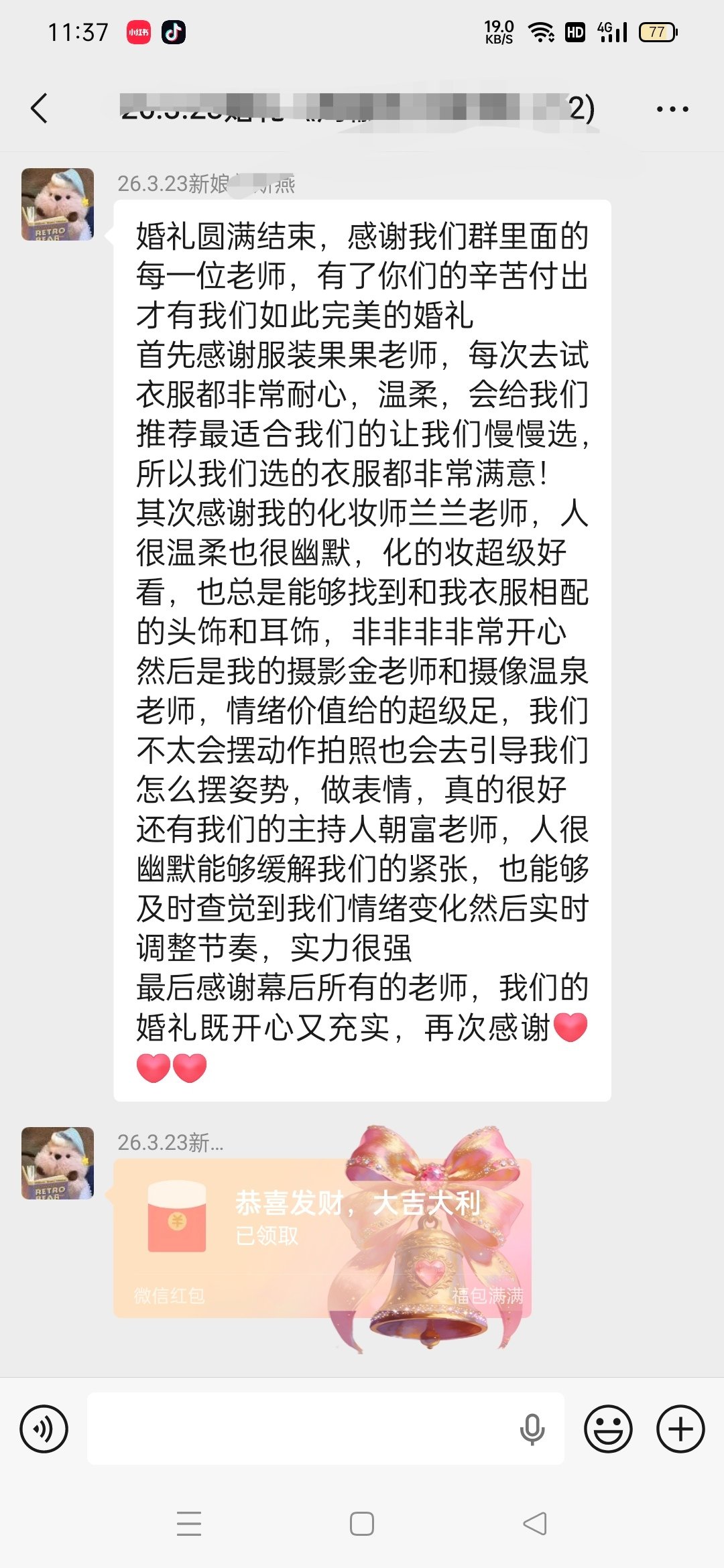Screen dimensions: 724x1568
Task: Open the system recent apps menu
Action: coord(189,1524)
